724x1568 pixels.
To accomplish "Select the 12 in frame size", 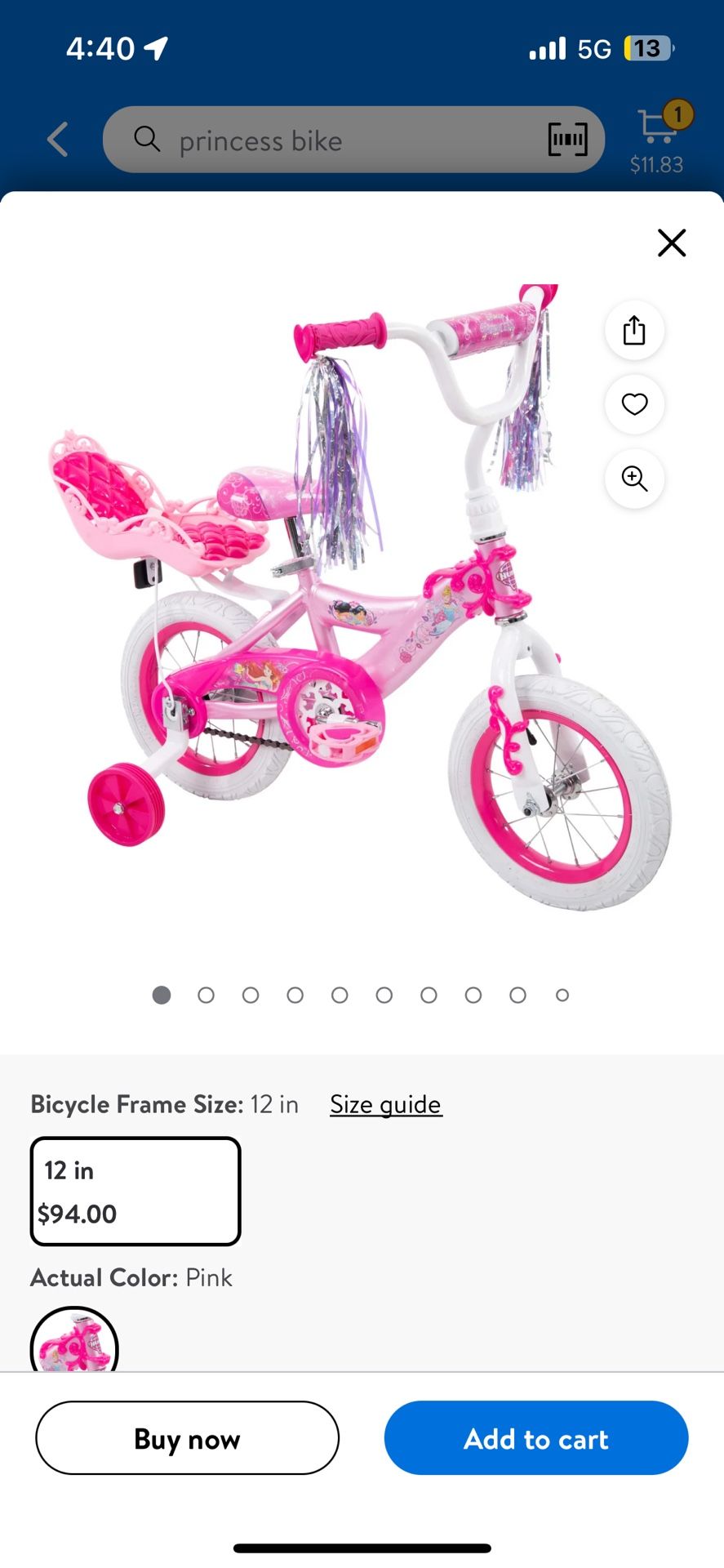I will point(135,1191).
